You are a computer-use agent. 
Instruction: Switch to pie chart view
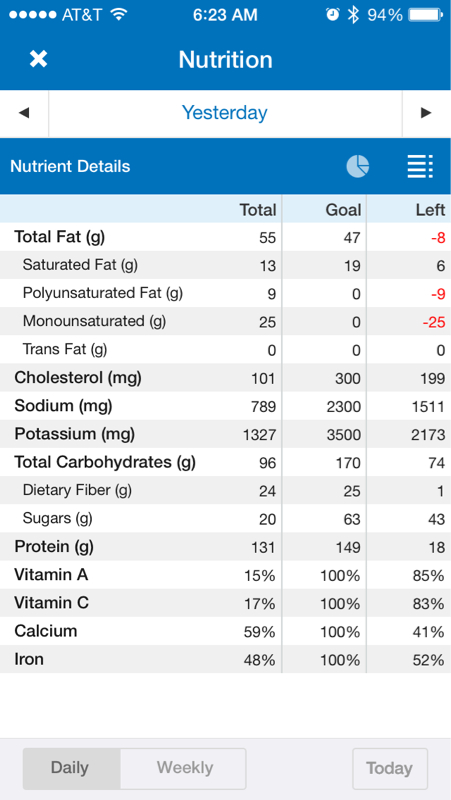pyautogui.click(x=358, y=166)
